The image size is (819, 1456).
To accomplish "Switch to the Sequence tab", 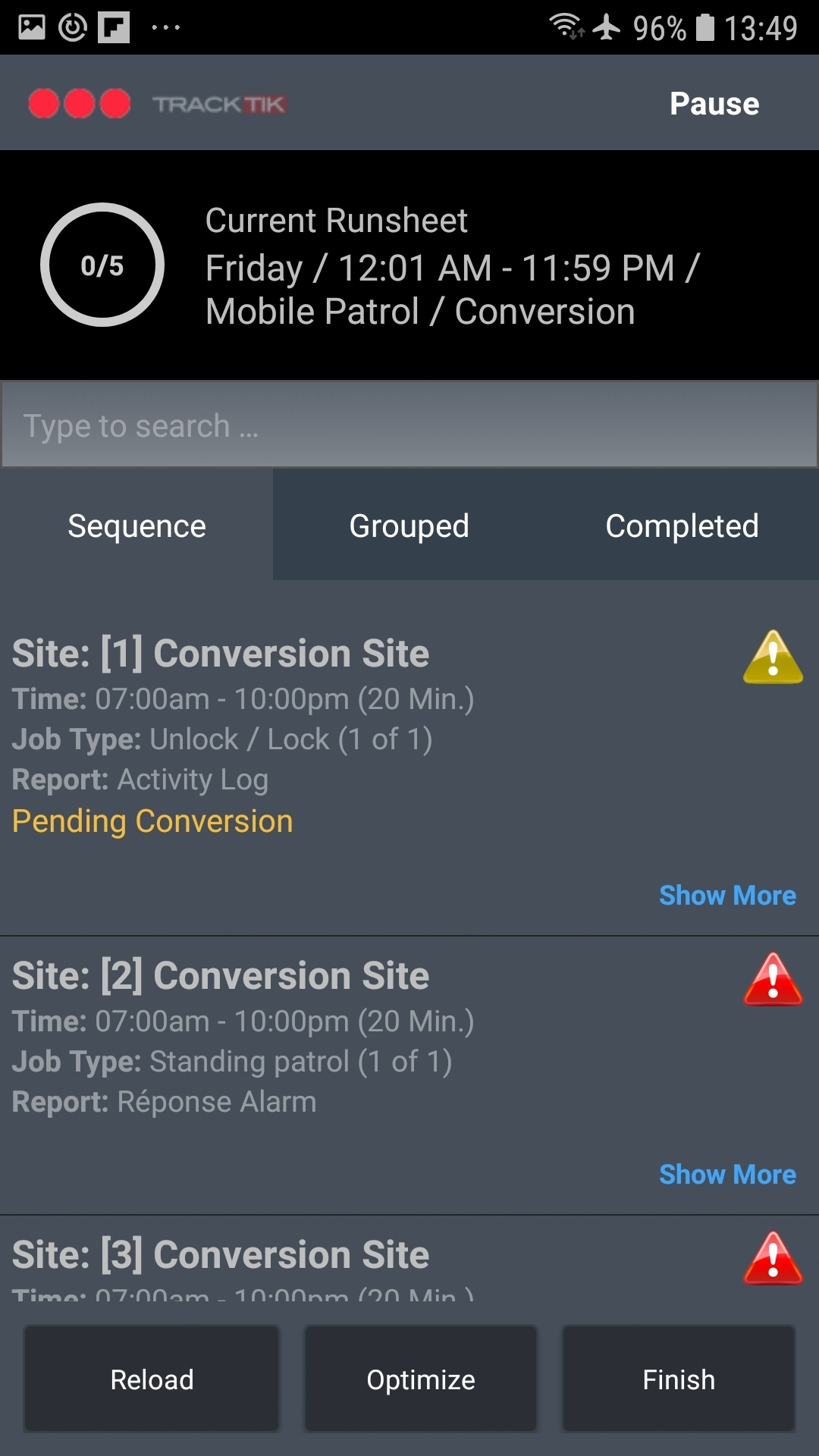I will [x=136, y=526].
